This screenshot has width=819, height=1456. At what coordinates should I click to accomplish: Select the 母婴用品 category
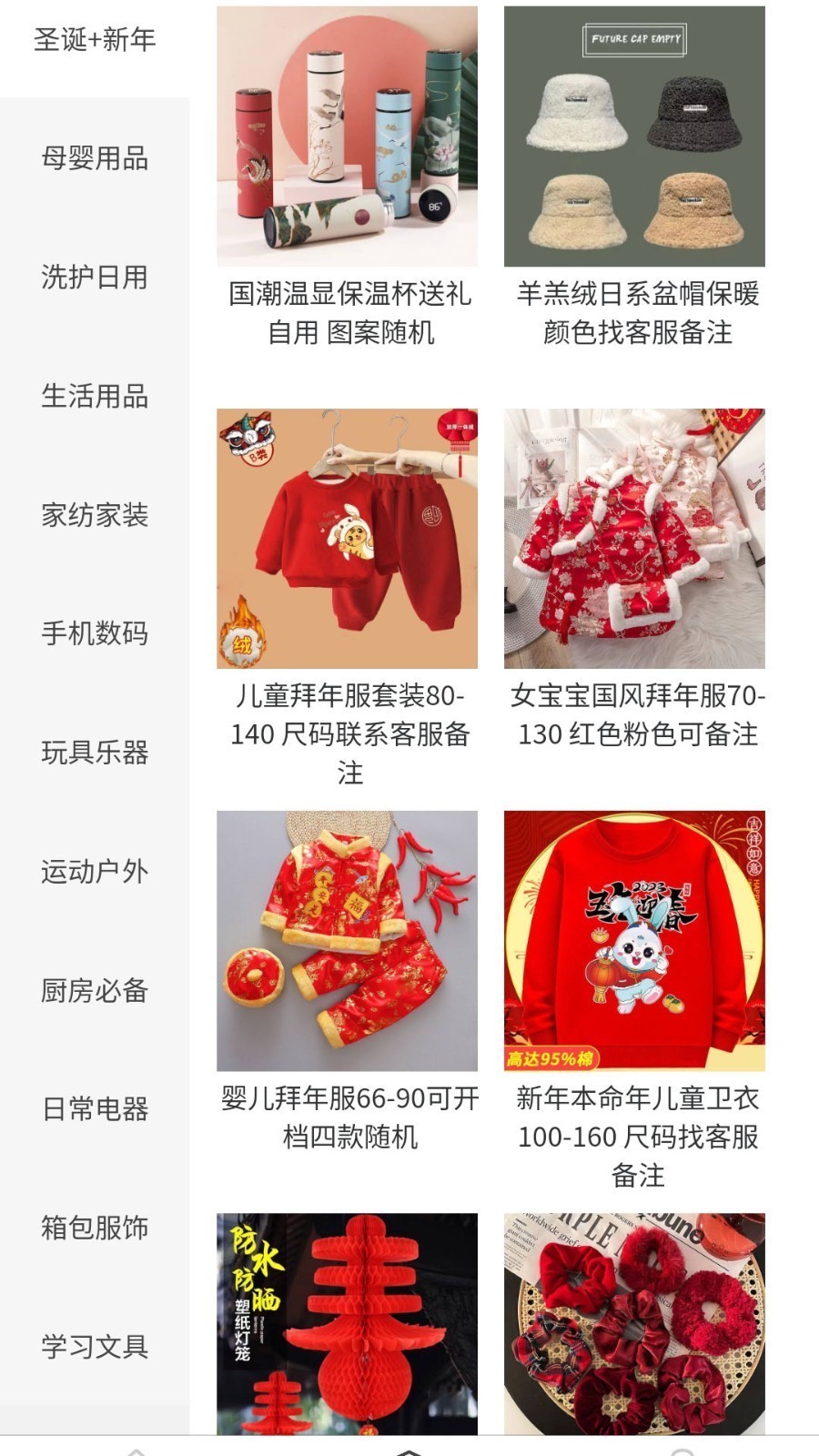pyautogui.click(x=95, y=160)
